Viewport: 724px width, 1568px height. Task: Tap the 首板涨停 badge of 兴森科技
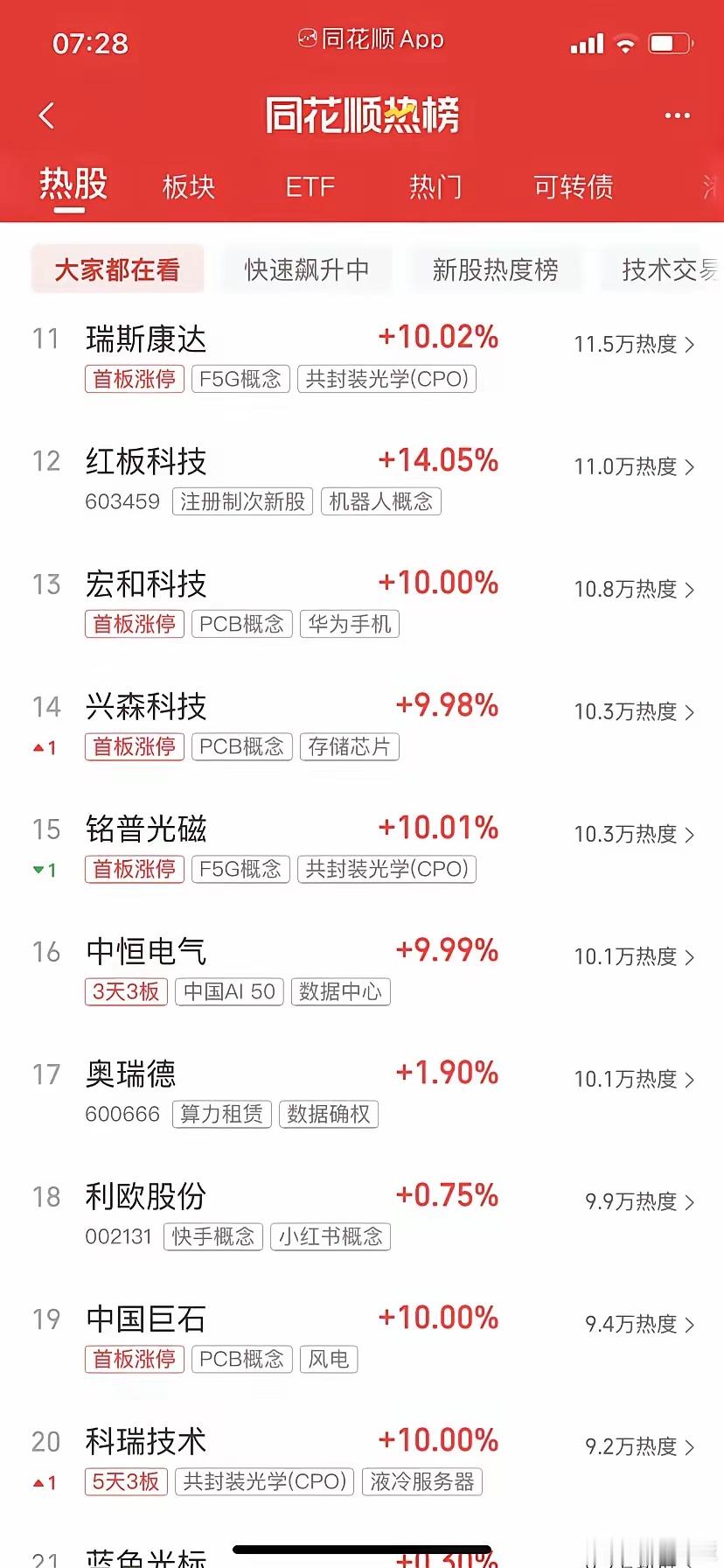point(133,746)
